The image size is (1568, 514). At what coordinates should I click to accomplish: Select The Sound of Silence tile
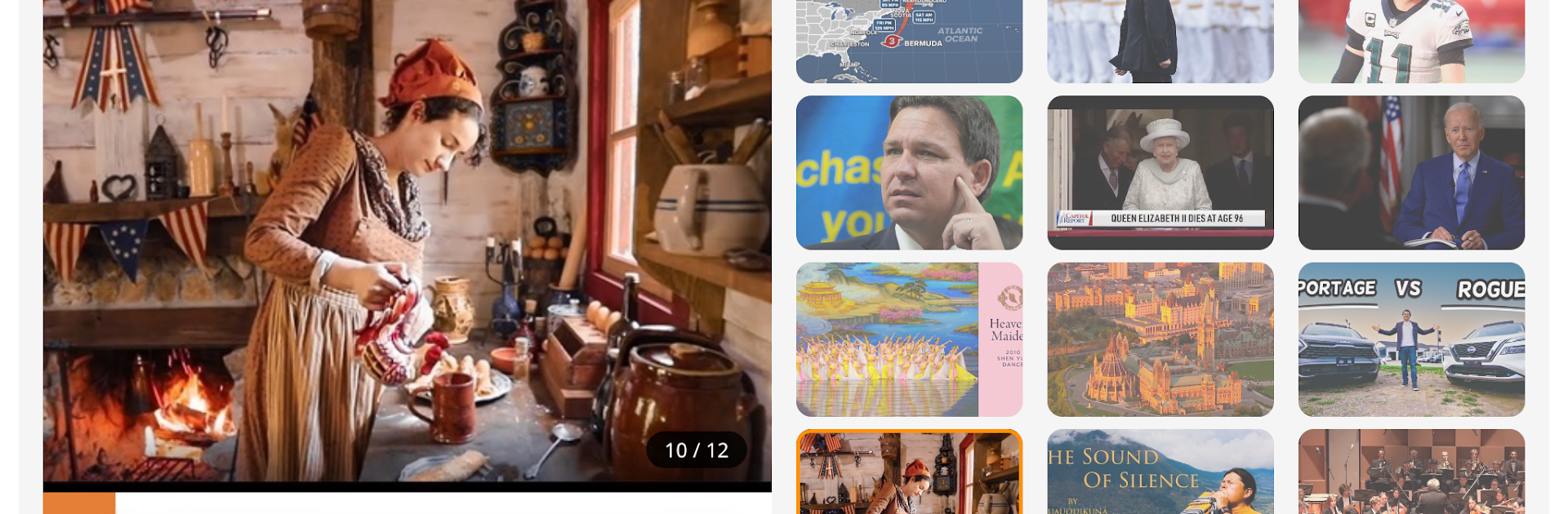(x=1160, y=472)
